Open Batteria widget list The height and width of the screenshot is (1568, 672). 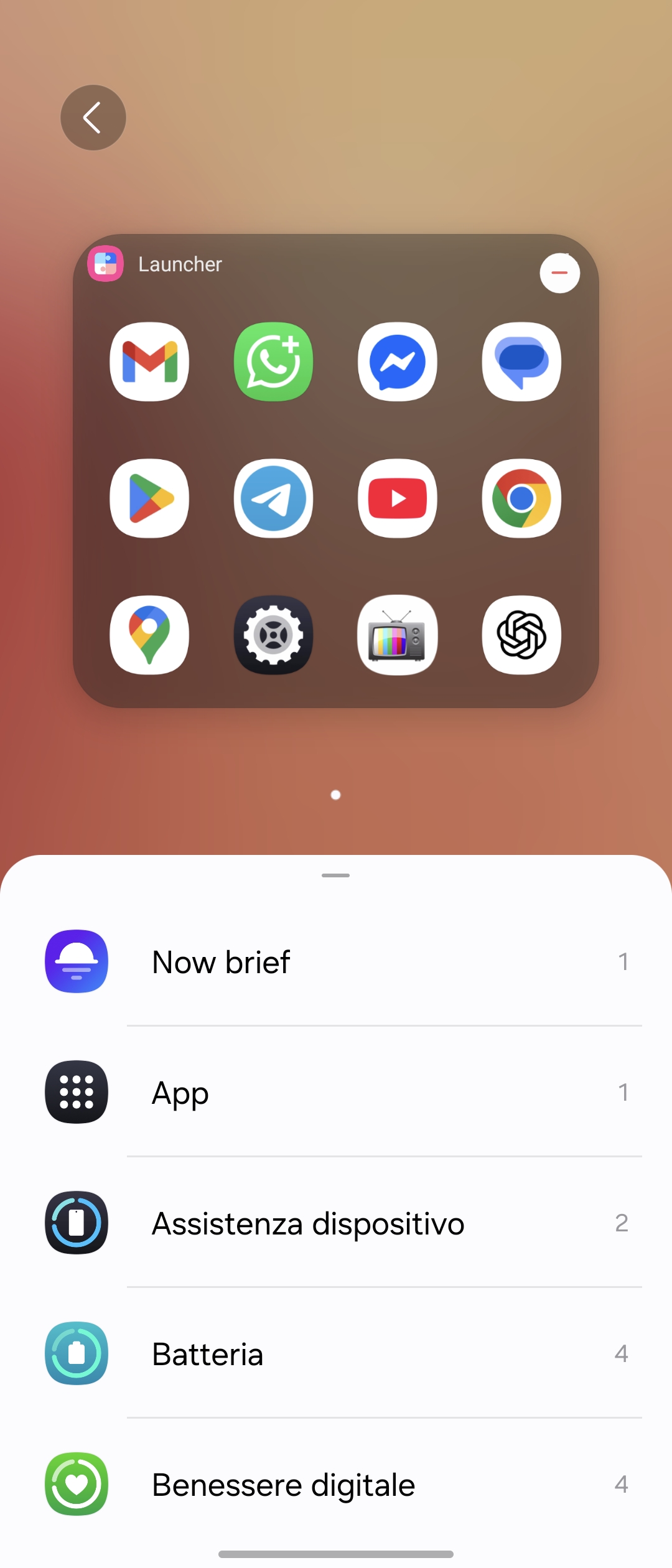point(336,1354)
